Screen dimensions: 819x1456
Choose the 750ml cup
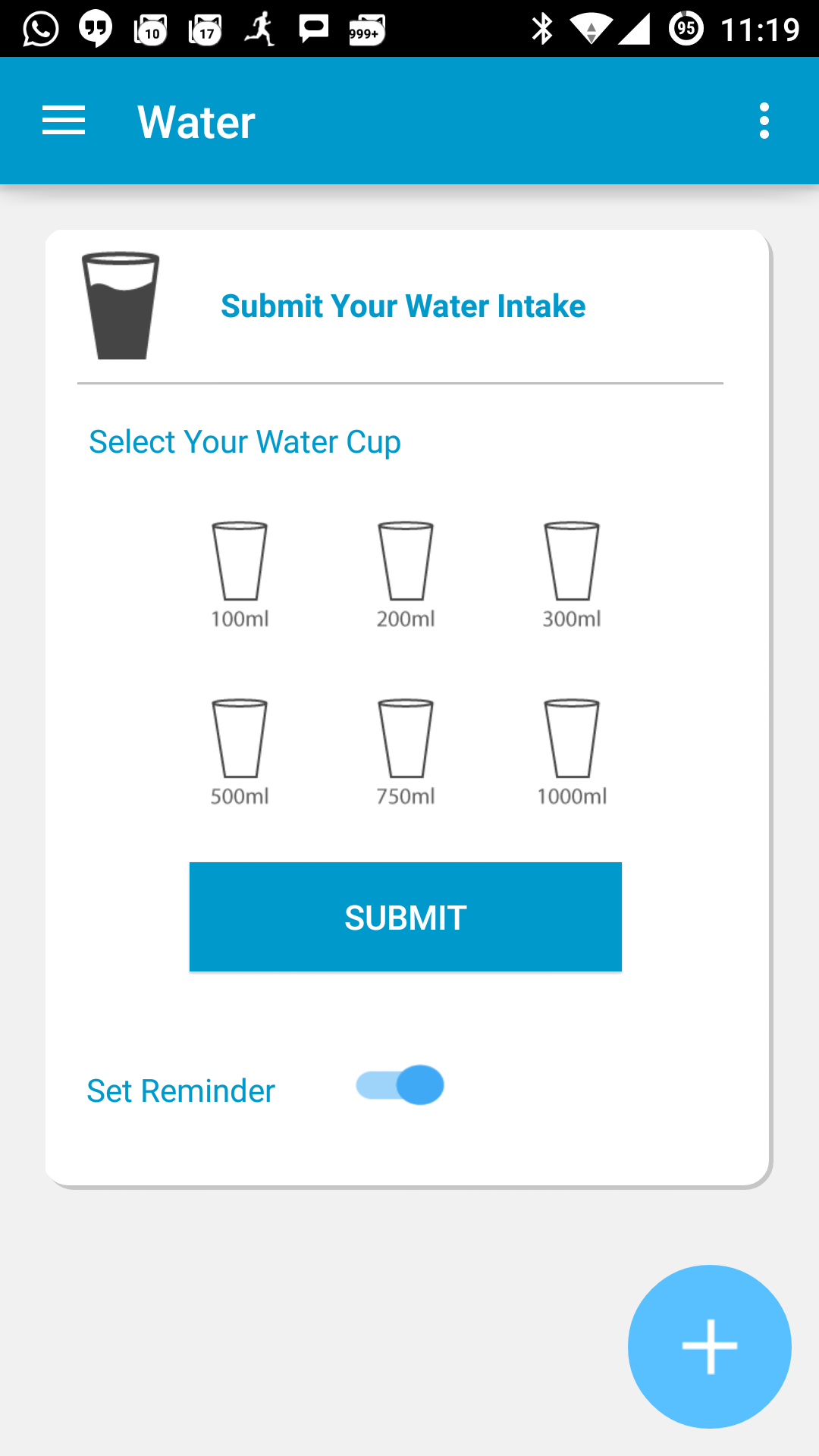point(406,752)
